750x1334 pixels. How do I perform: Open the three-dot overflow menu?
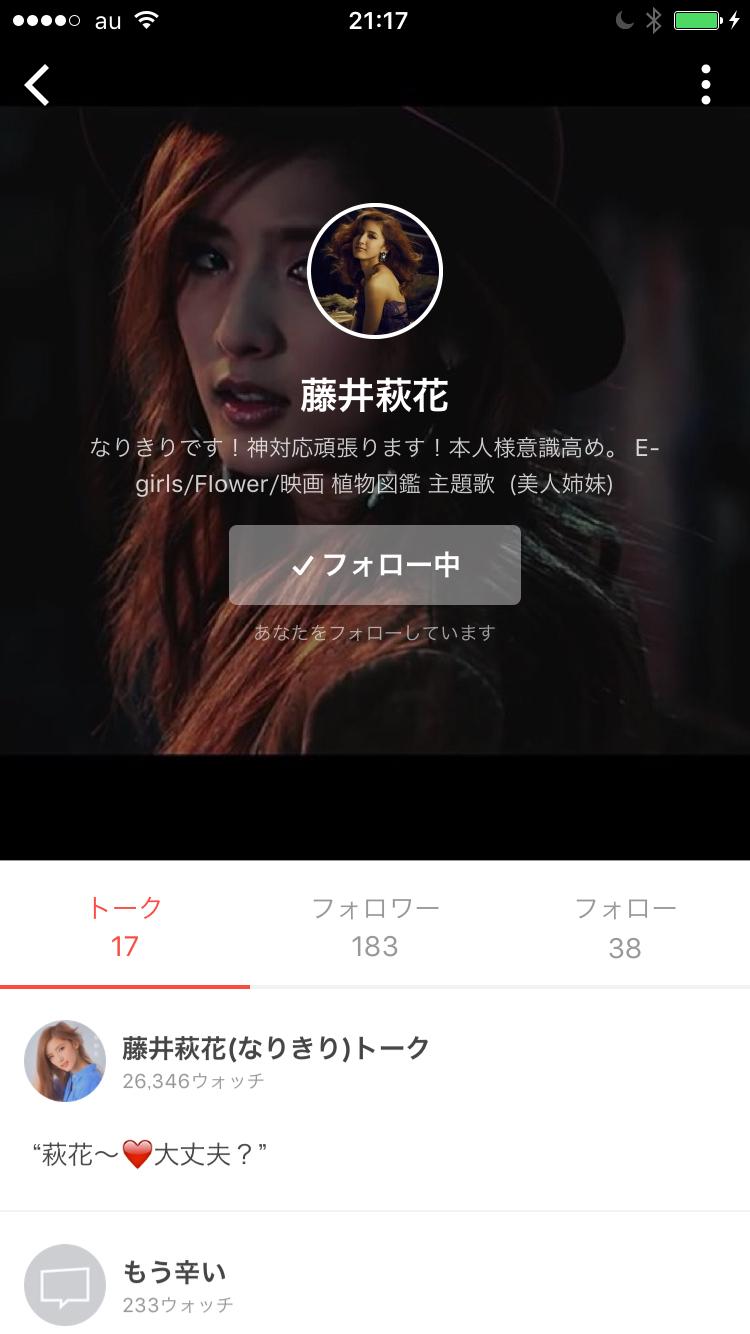pyautogui.click(x=705, y=85)
